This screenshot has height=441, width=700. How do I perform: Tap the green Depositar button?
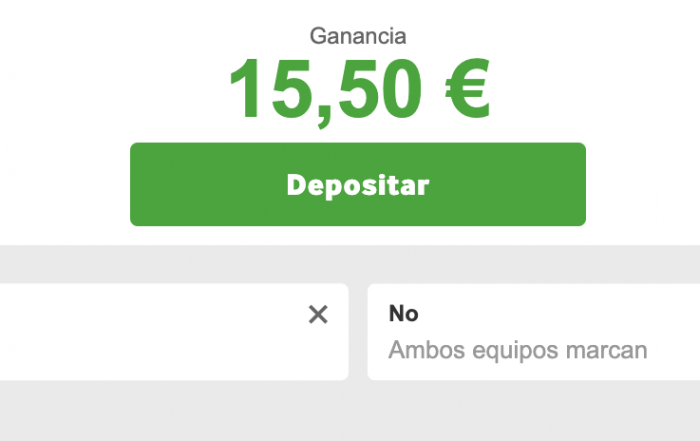tap(357, 185)
